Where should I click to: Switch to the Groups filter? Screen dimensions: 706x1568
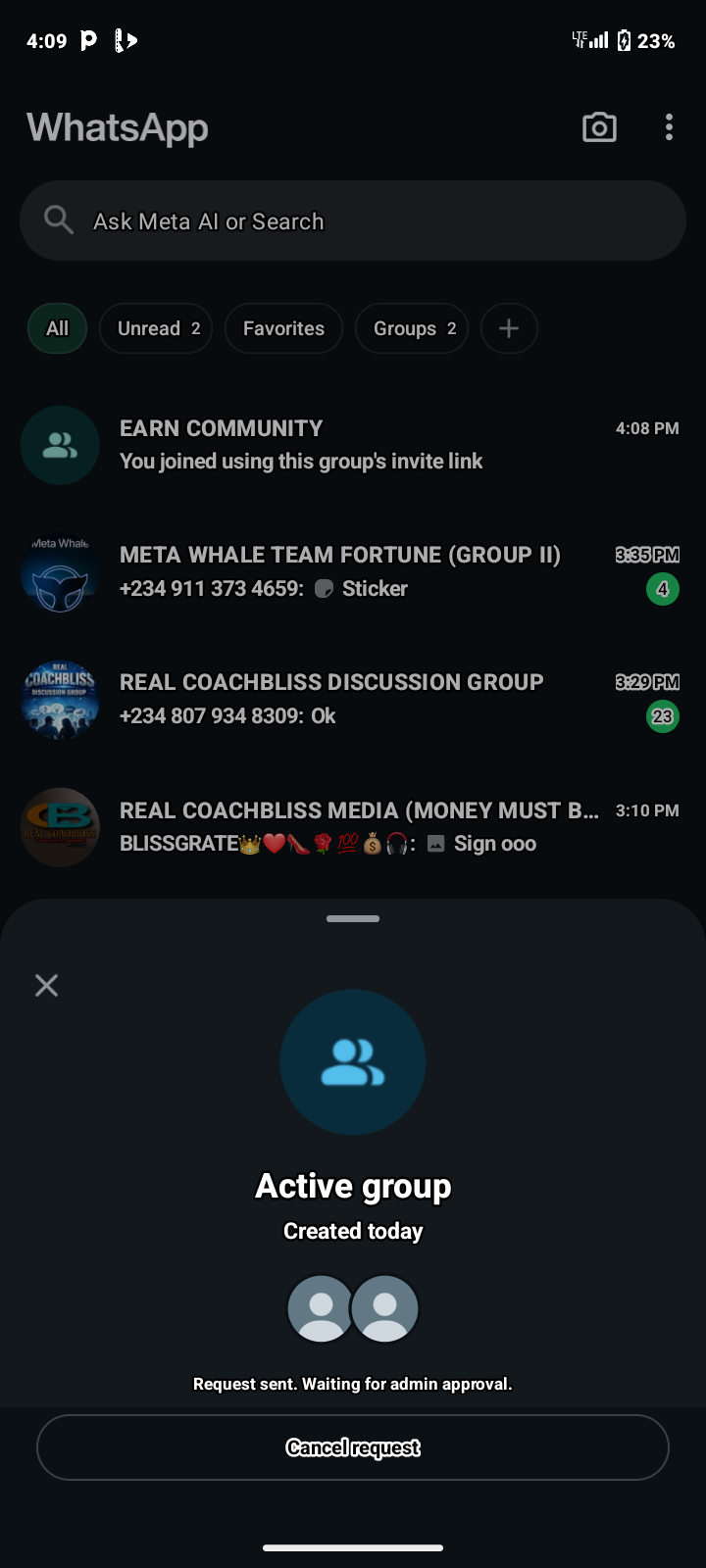(413, 328)
